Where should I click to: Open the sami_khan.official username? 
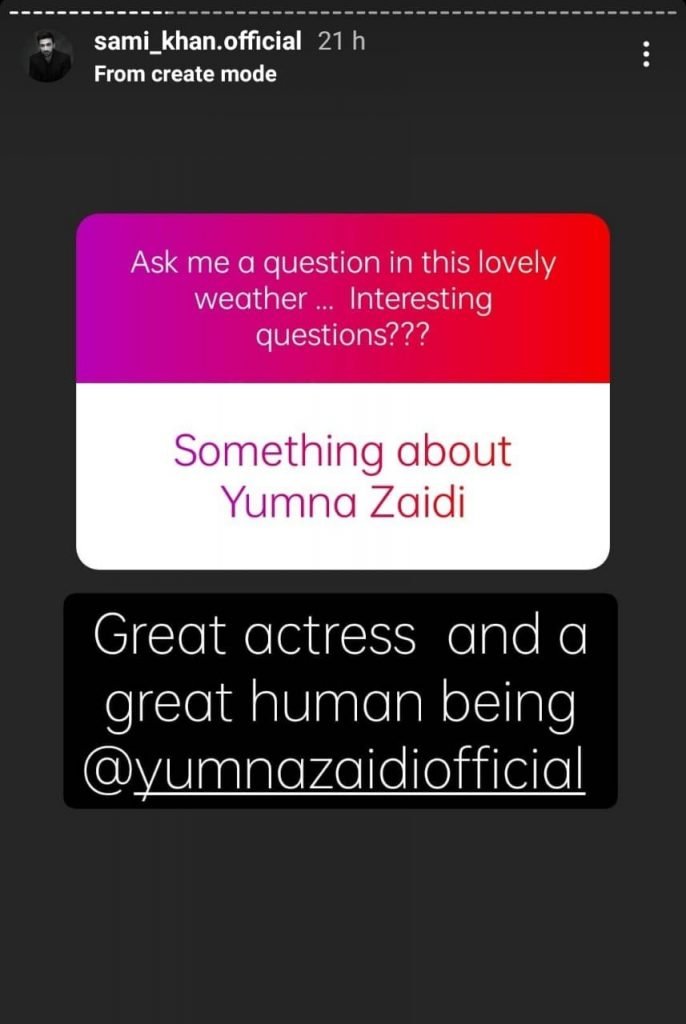click(198, 42)
